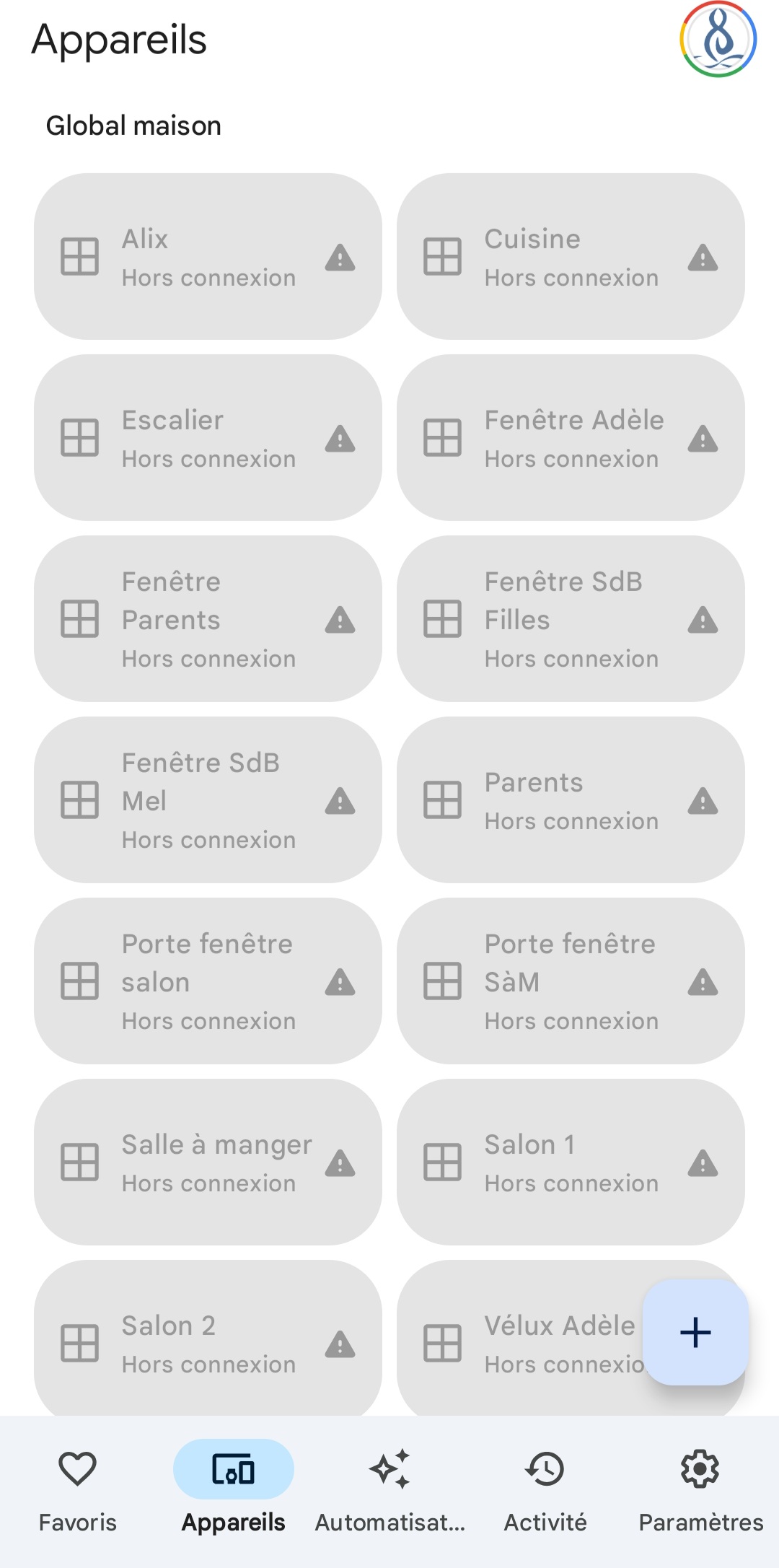This screenshot has height=1568, width=779.
Task: Open the account profile avatar
Action: tap(718, 40)
